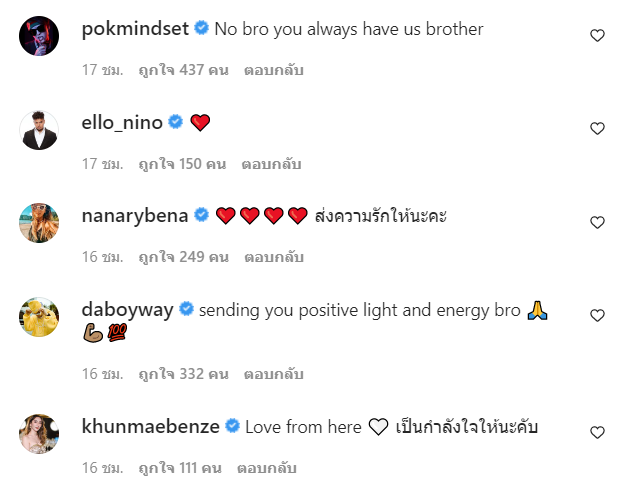
Task: Like nanarybena's comment
Action: pos(597,222)
